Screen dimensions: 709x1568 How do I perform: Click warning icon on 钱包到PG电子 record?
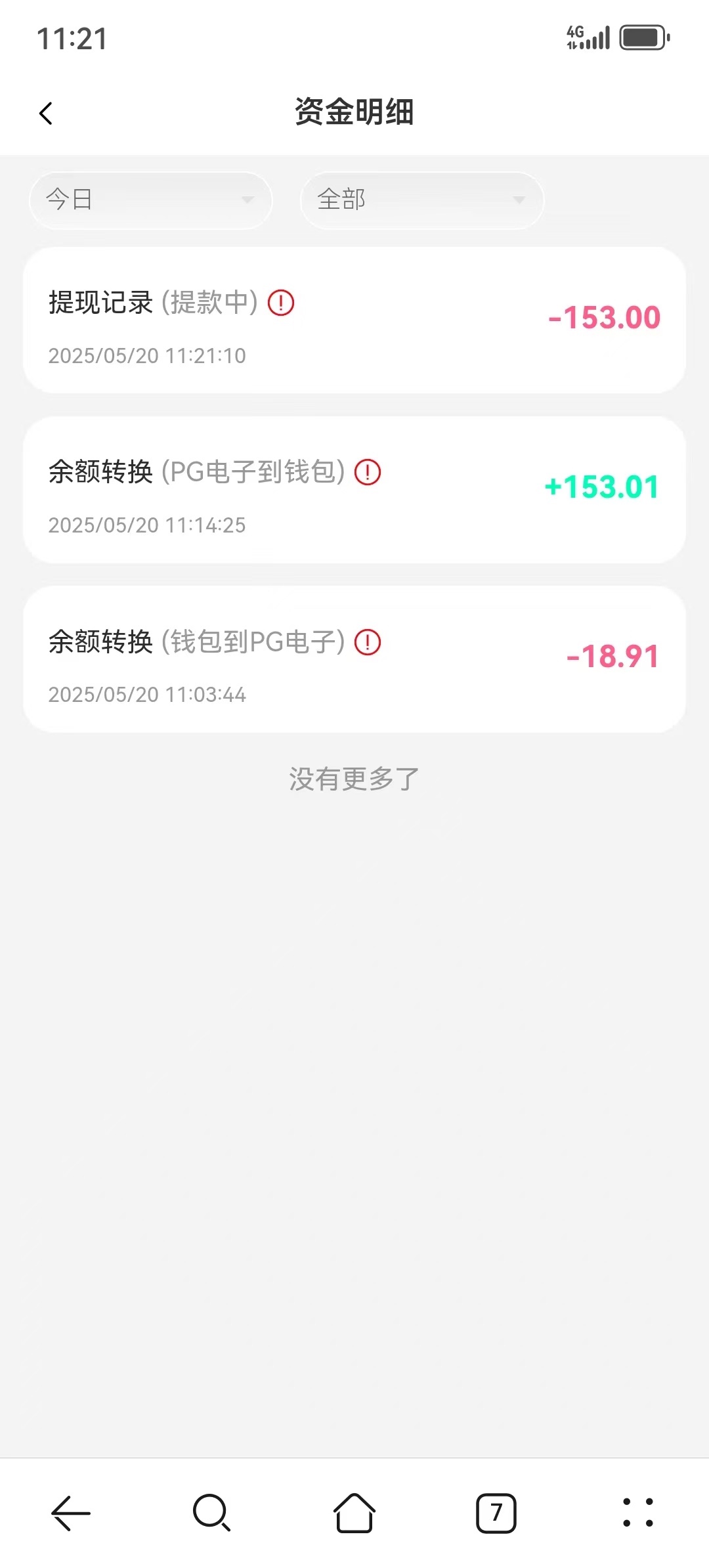[368, 642]
